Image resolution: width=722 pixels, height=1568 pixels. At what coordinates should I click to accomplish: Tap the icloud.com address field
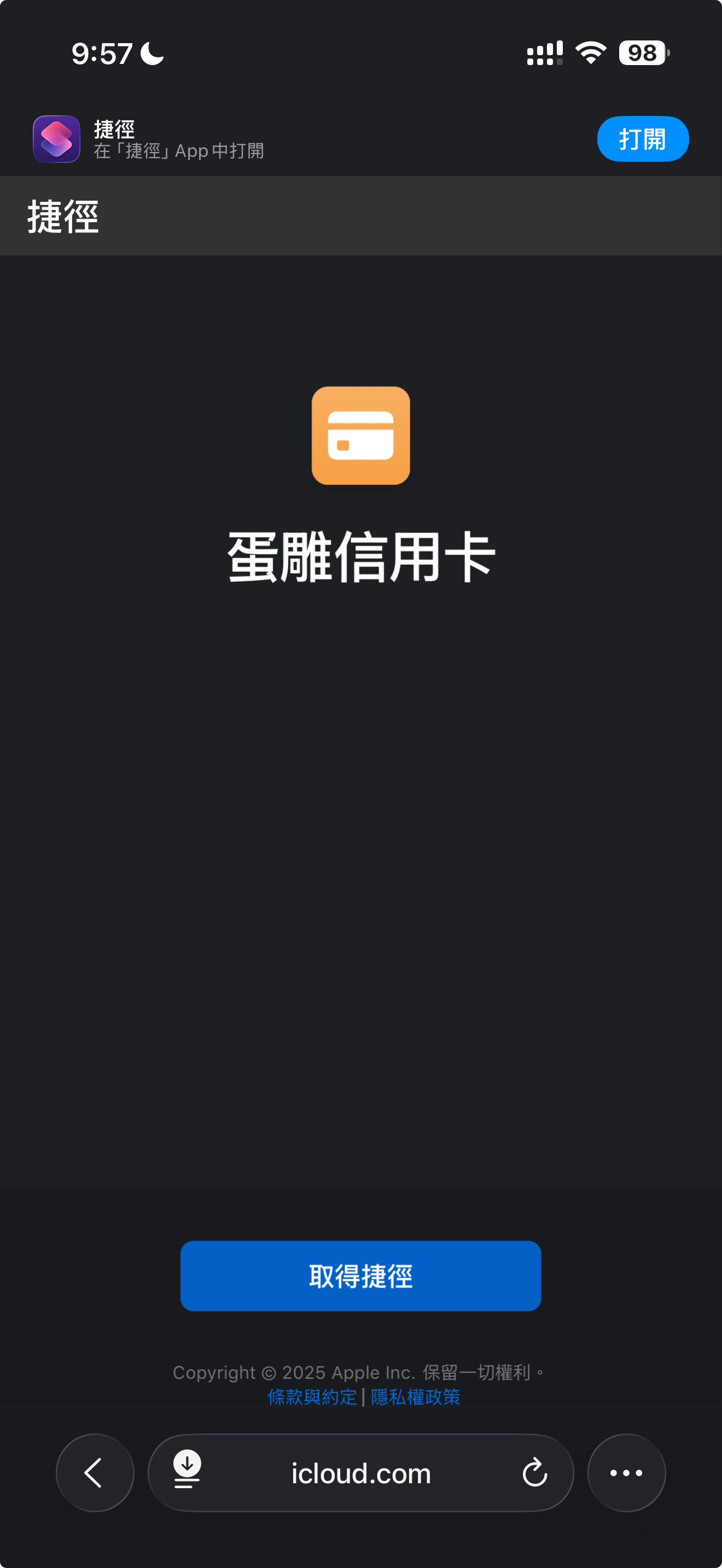pos(360,1473)
